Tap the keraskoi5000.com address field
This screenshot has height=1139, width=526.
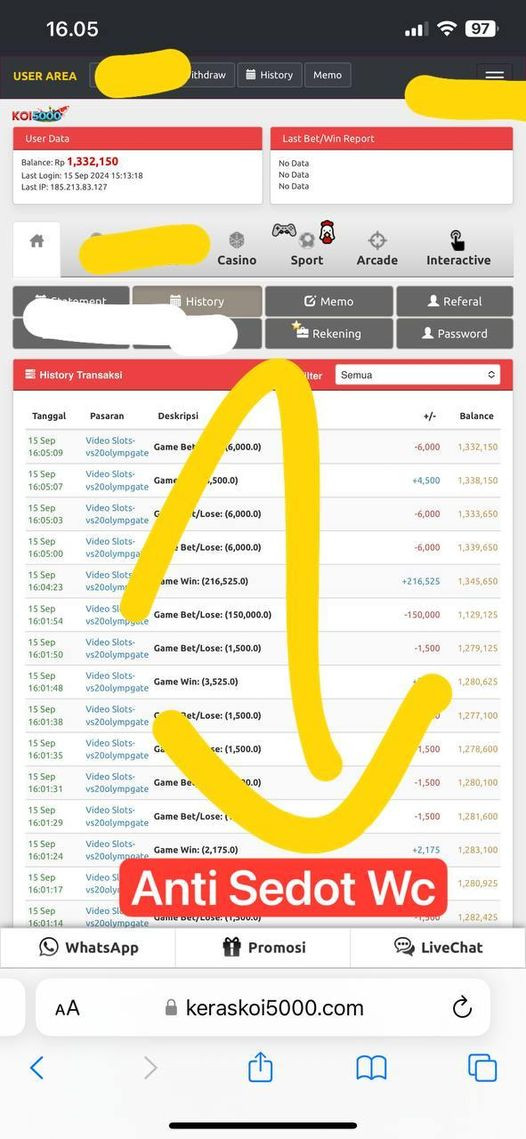coord(264,1008)
